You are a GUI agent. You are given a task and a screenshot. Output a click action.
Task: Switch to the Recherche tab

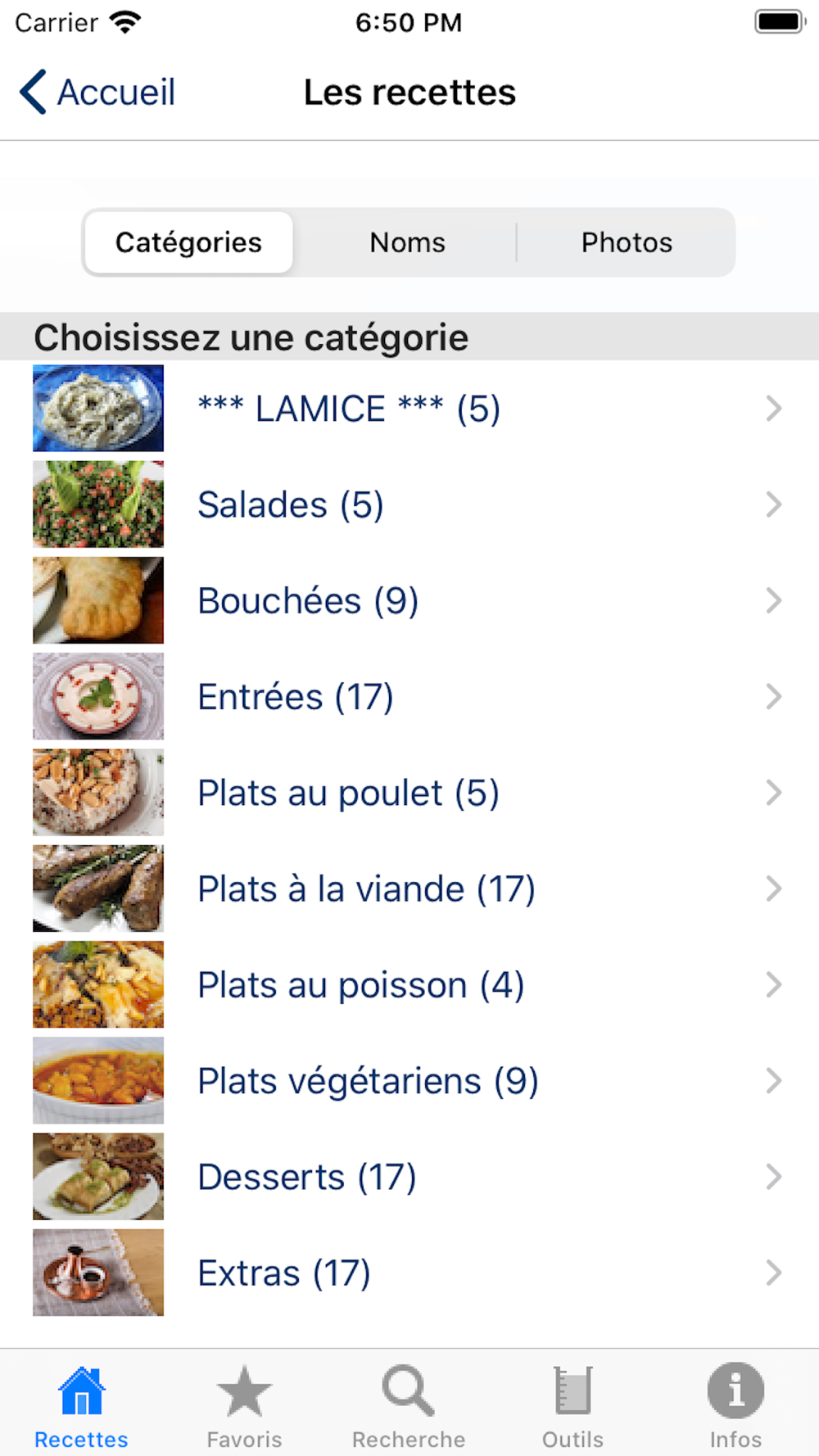pos(408,1406)
